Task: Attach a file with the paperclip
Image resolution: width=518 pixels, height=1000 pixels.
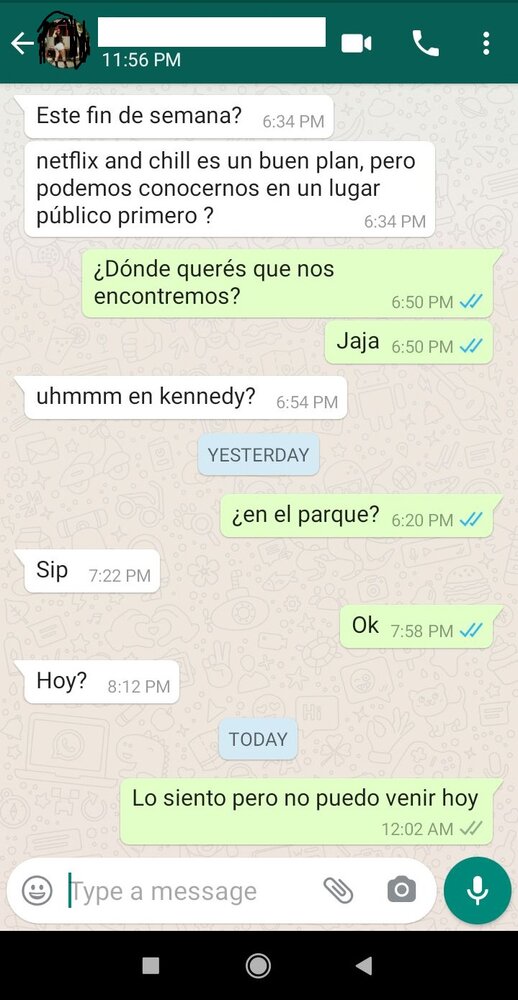Action: [338, 890]
